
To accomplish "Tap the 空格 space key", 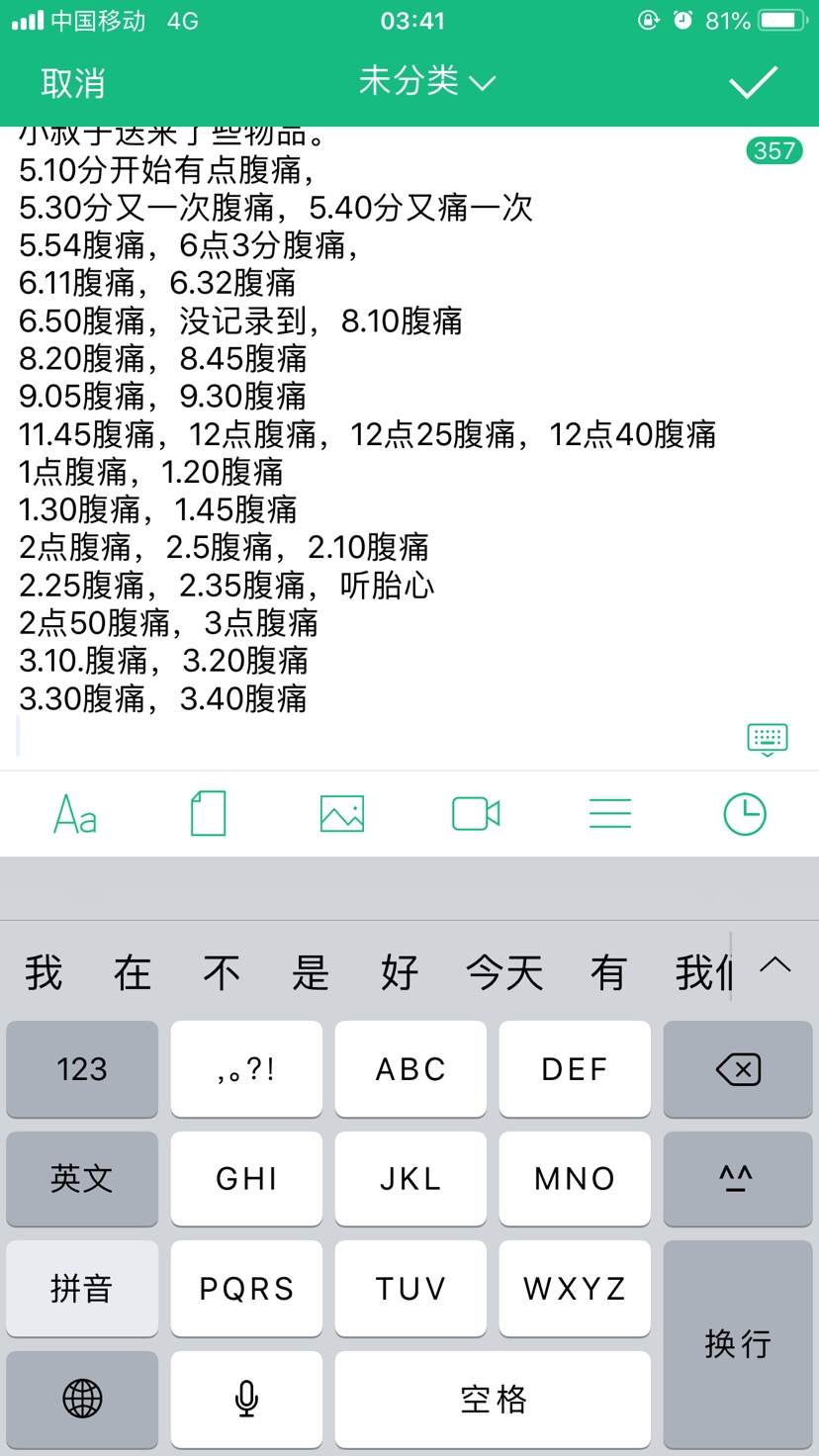I will point(493,1400).
